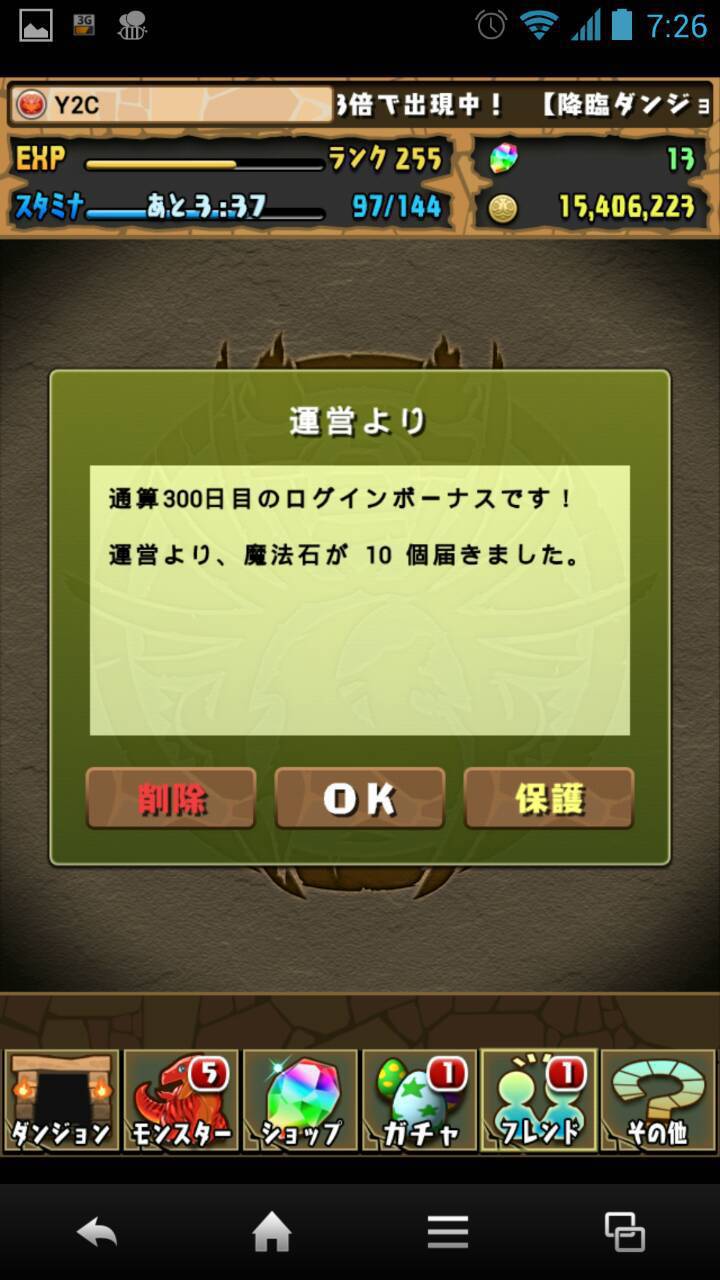Confirm the login bonus with OK
Image resolution: width=720 pixels, height=1280 pixels.
point(360,798)
